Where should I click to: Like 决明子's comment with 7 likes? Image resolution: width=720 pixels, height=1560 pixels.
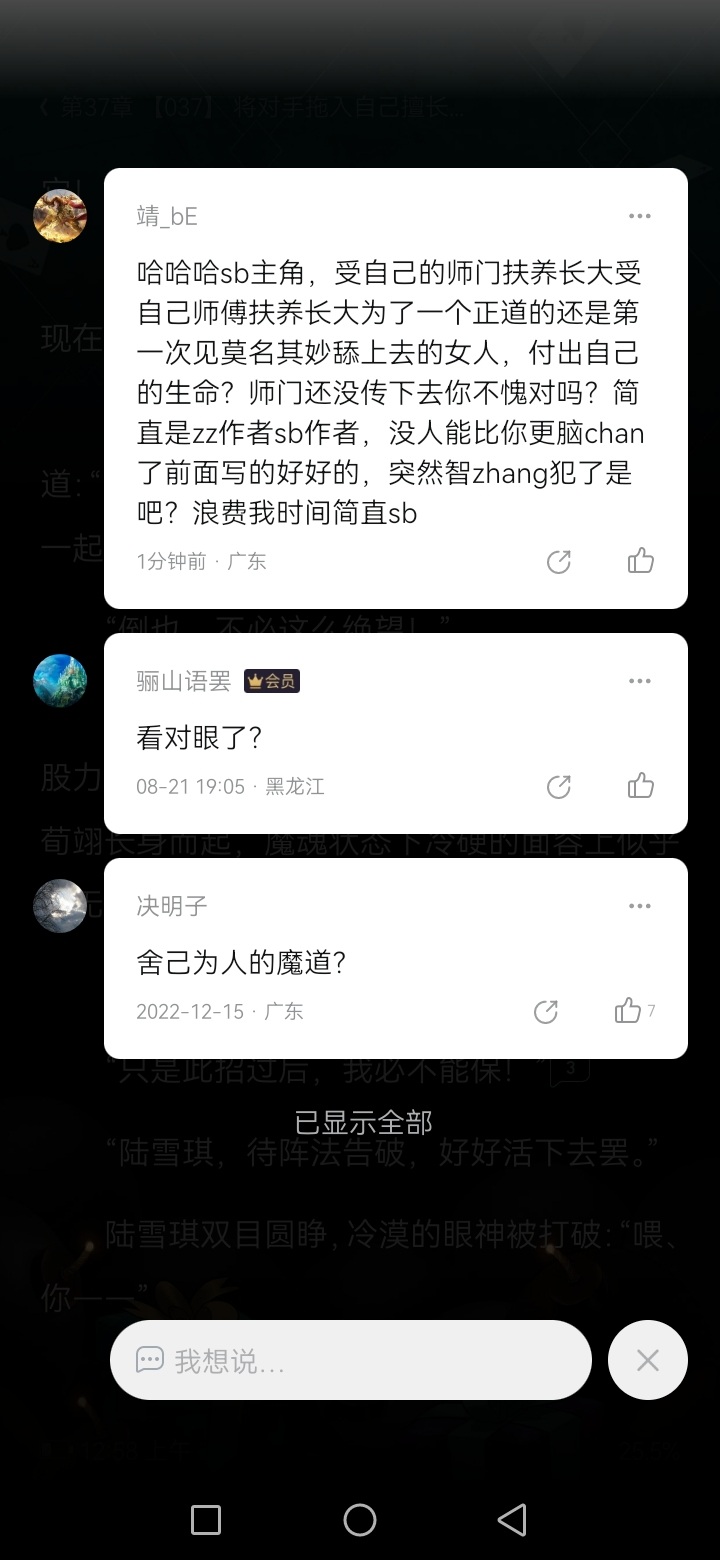[x=634, y=1011]
